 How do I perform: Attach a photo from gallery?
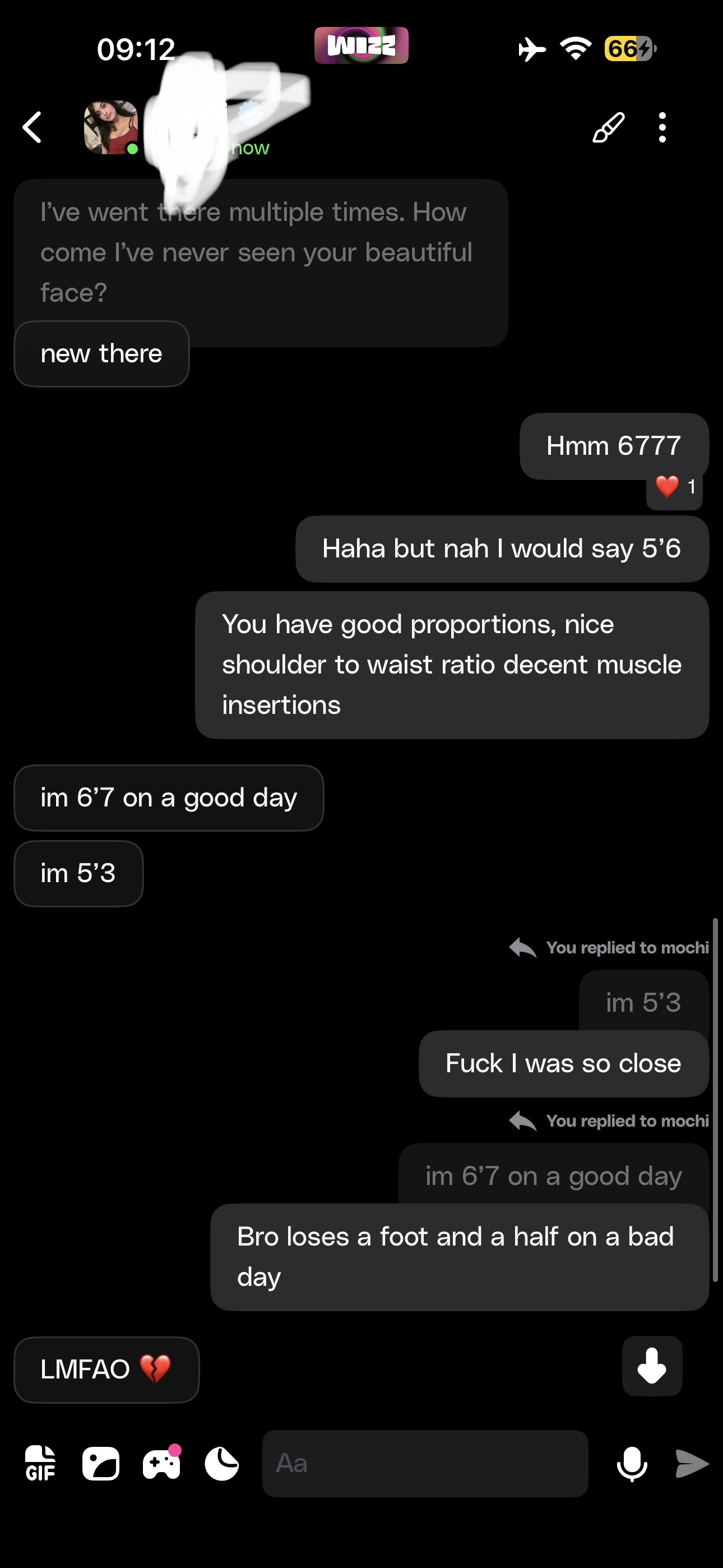click(100, 1463)
